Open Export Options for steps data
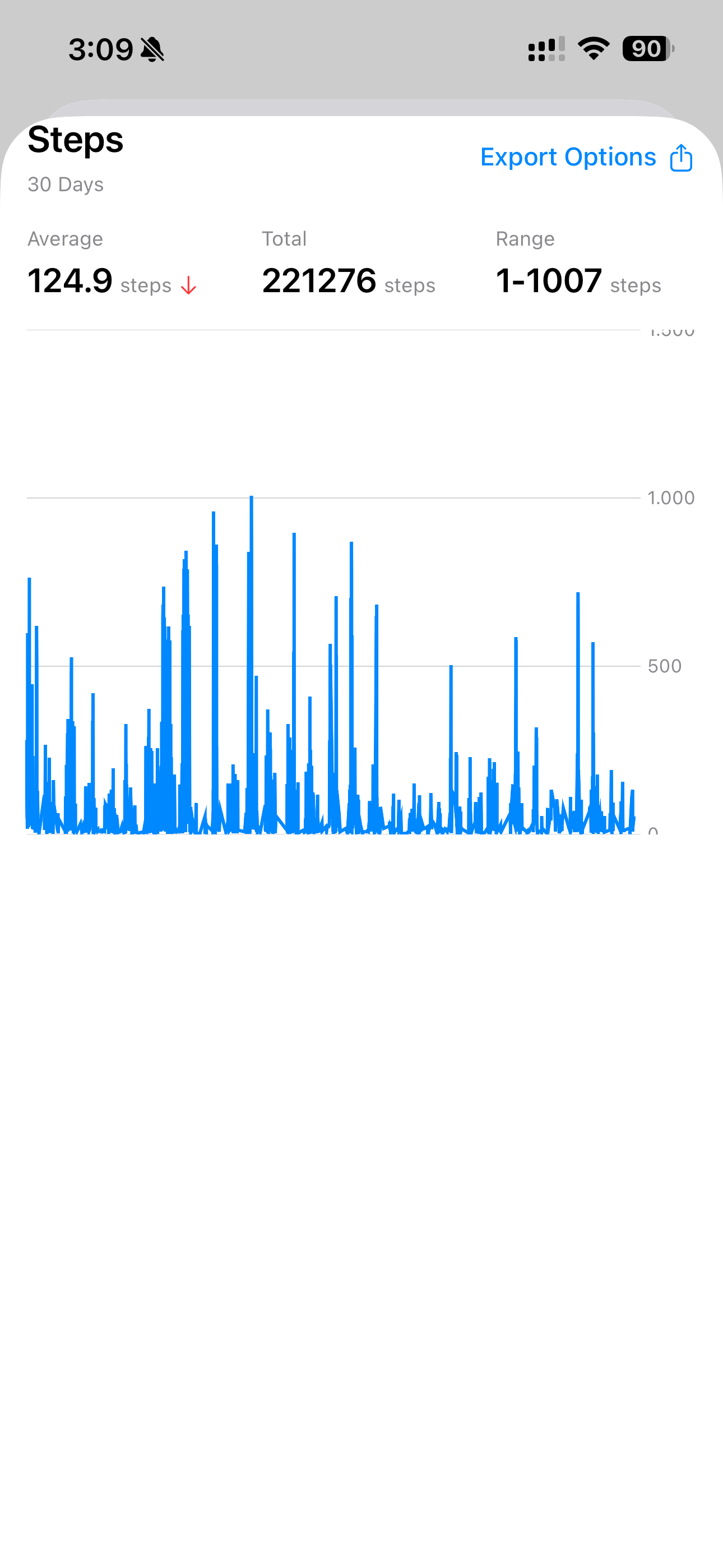The width and height of the screenshot is (723, 1568). coord(586,158)
